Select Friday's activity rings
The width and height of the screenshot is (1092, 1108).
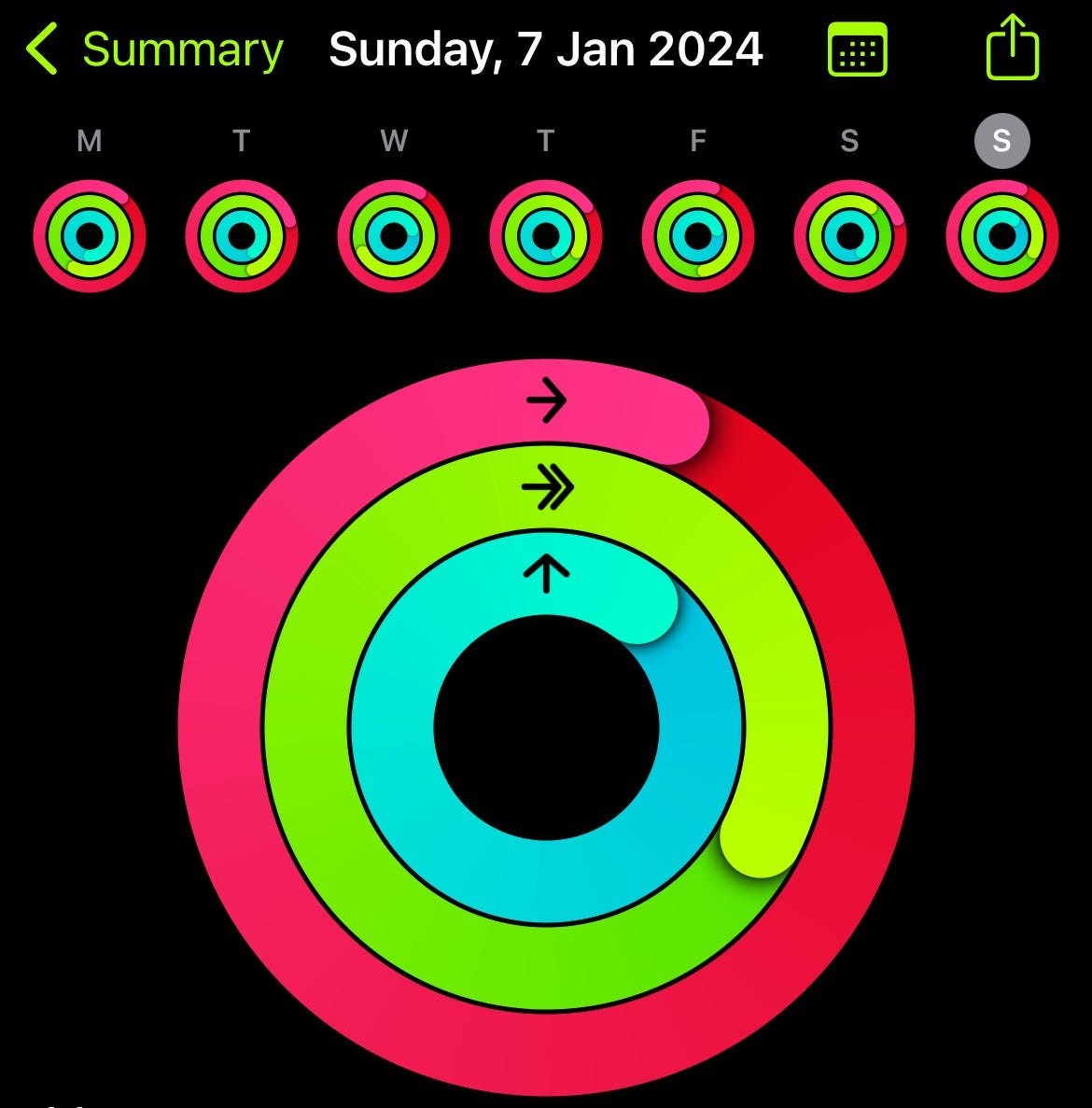[698, 236]
